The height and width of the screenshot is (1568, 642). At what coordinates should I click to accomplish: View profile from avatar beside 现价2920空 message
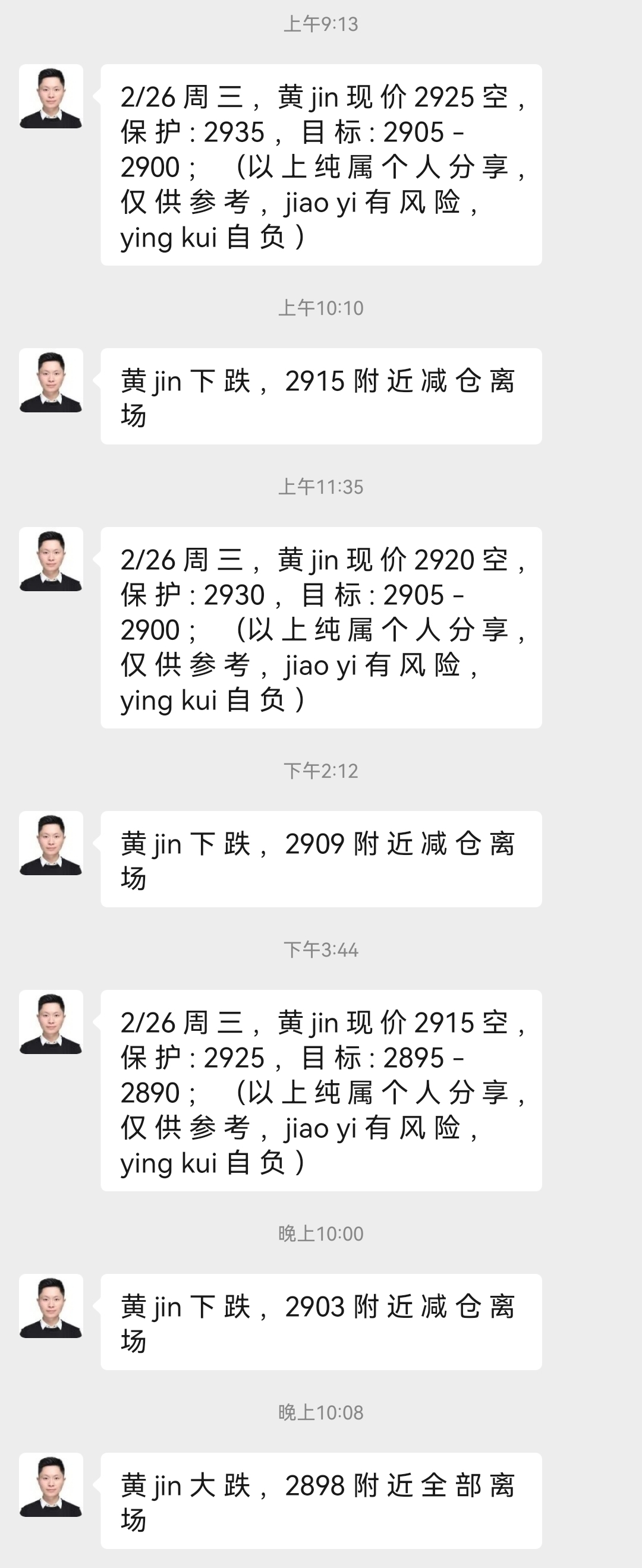coord(51,559)
